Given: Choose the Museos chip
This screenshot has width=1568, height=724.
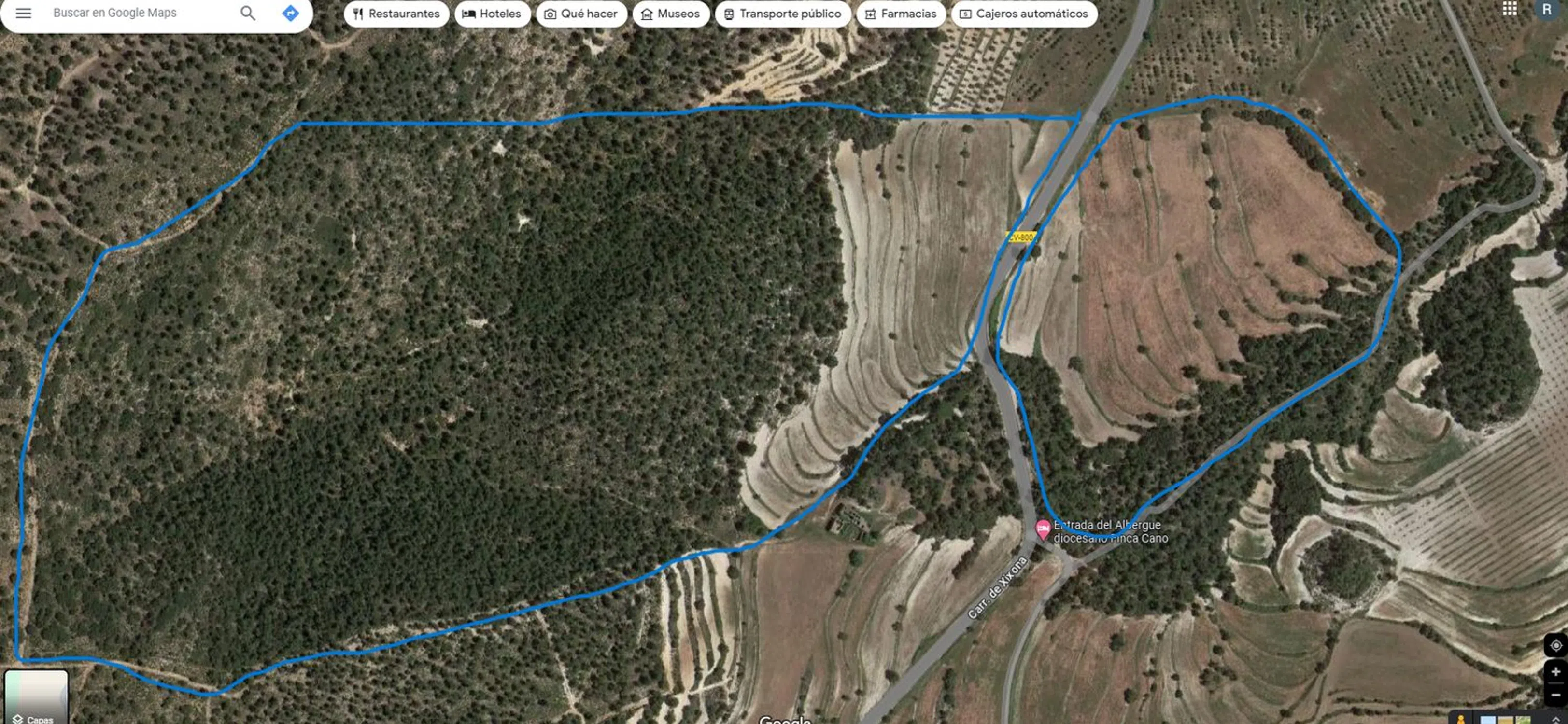Looking at the screenshot, I should pos(670,14).
